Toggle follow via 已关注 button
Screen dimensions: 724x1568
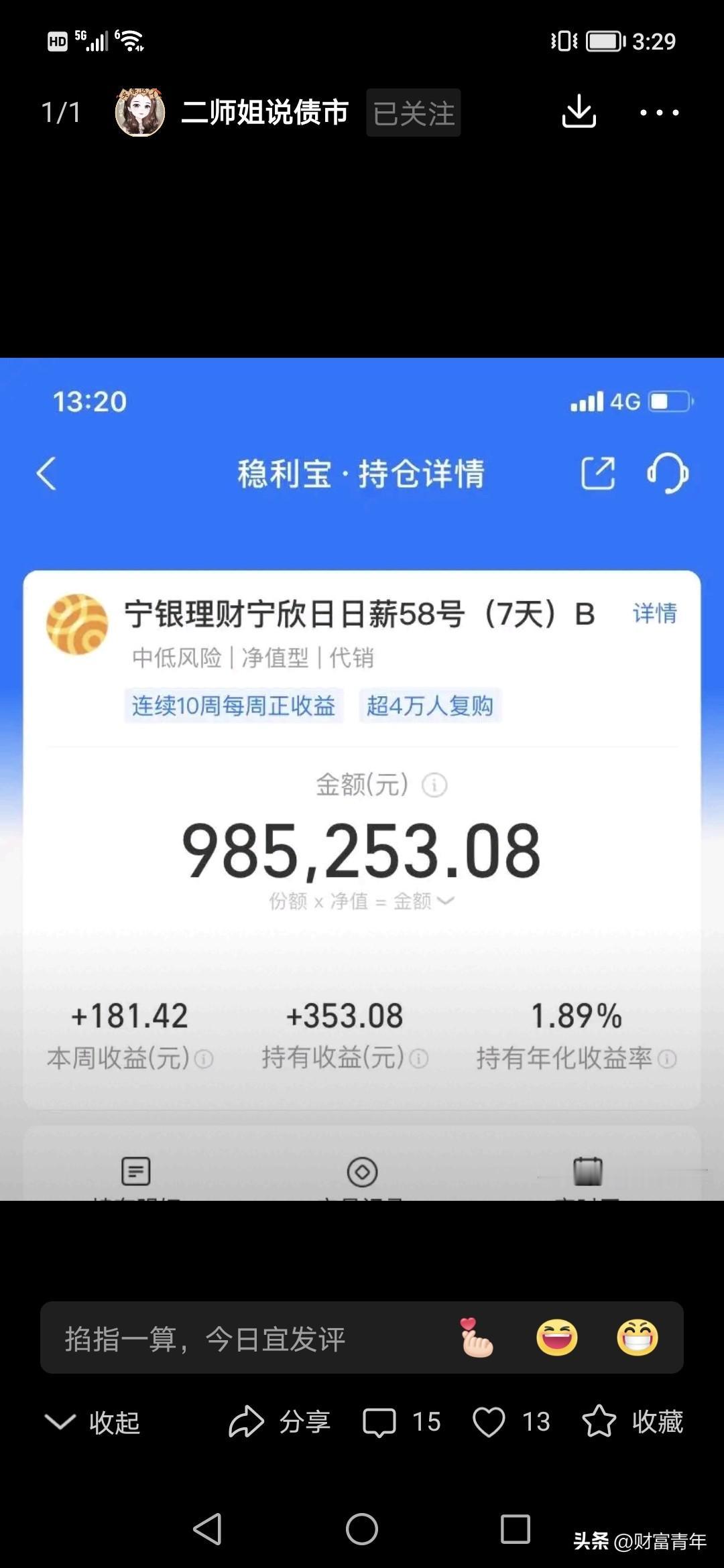[413, 113]
